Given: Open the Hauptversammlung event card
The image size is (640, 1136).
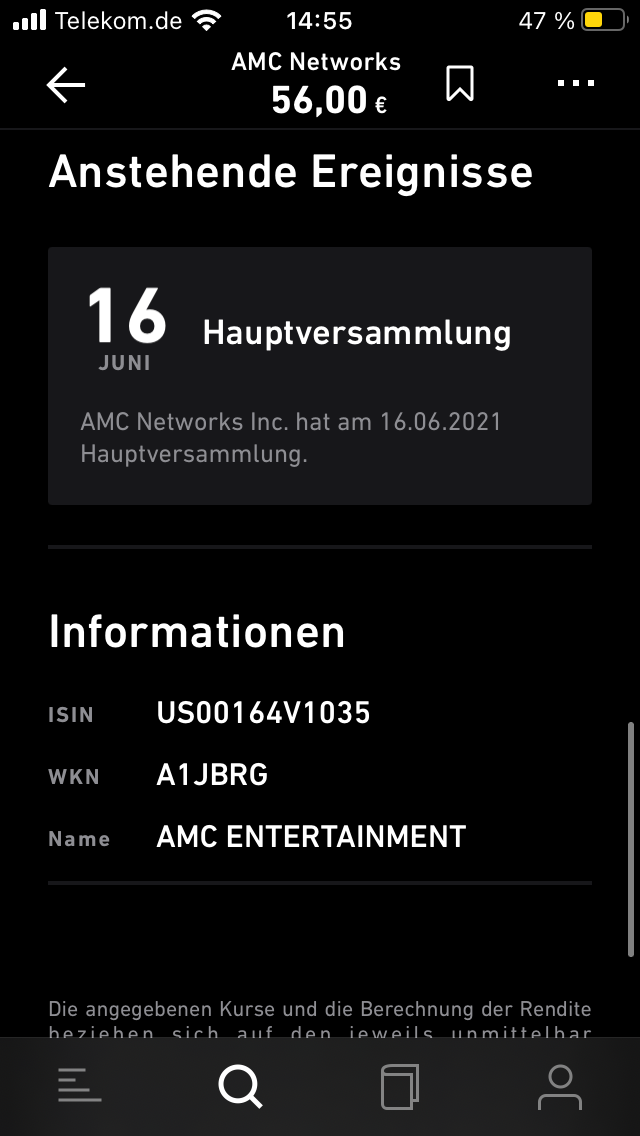Looking at the screenshot, I should (320, 376).
